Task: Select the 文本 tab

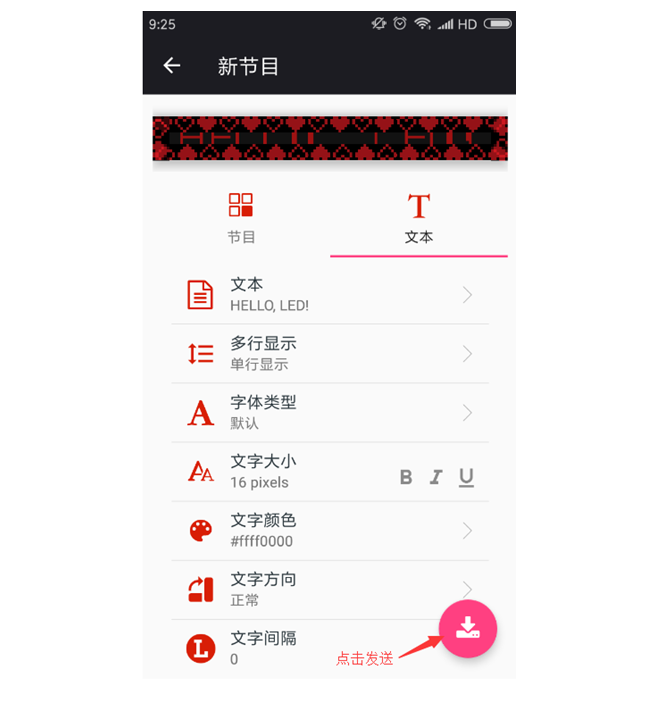Action: point(419,218)
